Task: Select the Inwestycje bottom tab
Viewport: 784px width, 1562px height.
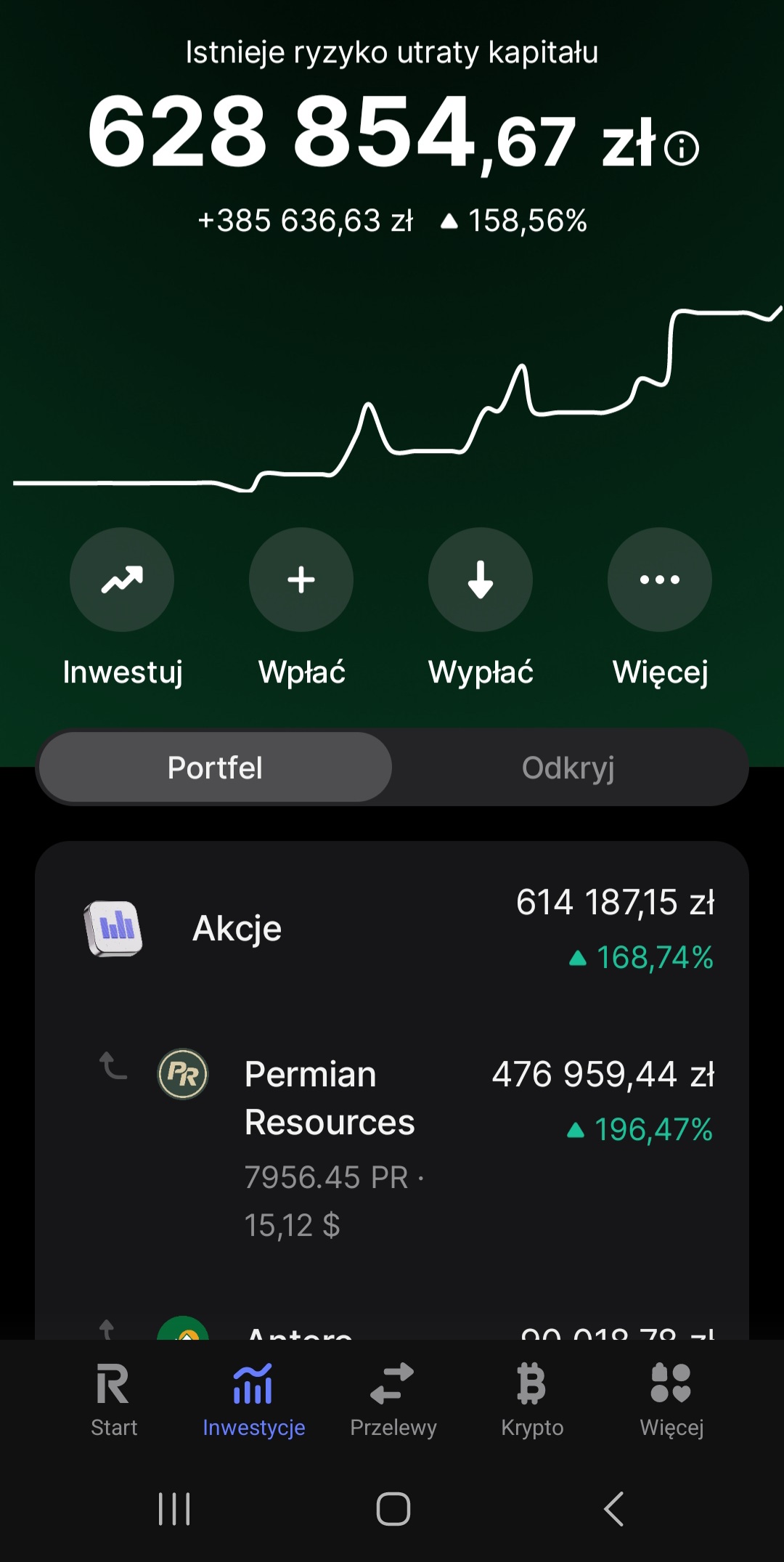Action: (253, 1399)
